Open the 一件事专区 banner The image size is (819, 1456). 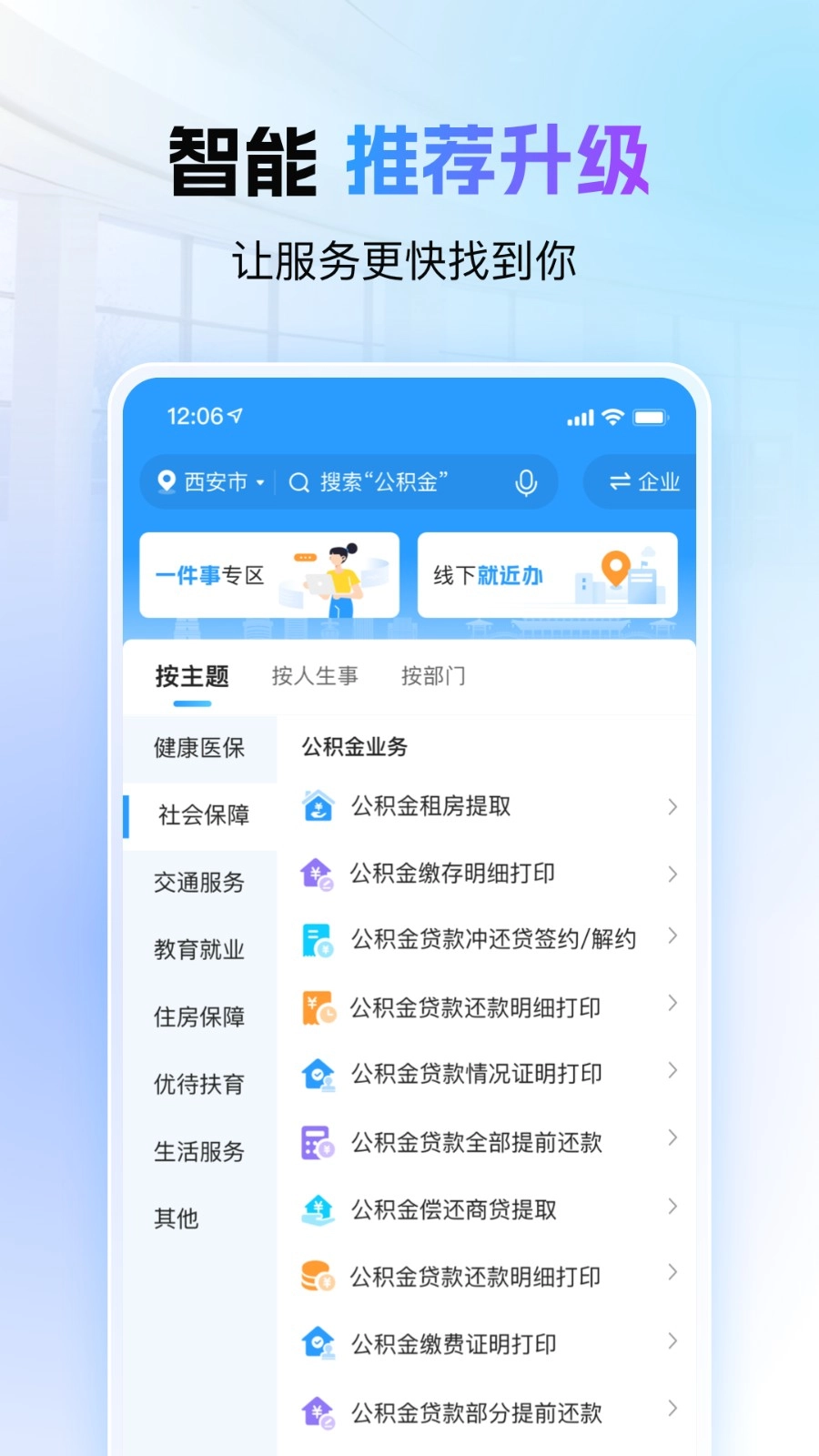pos(268,575)
